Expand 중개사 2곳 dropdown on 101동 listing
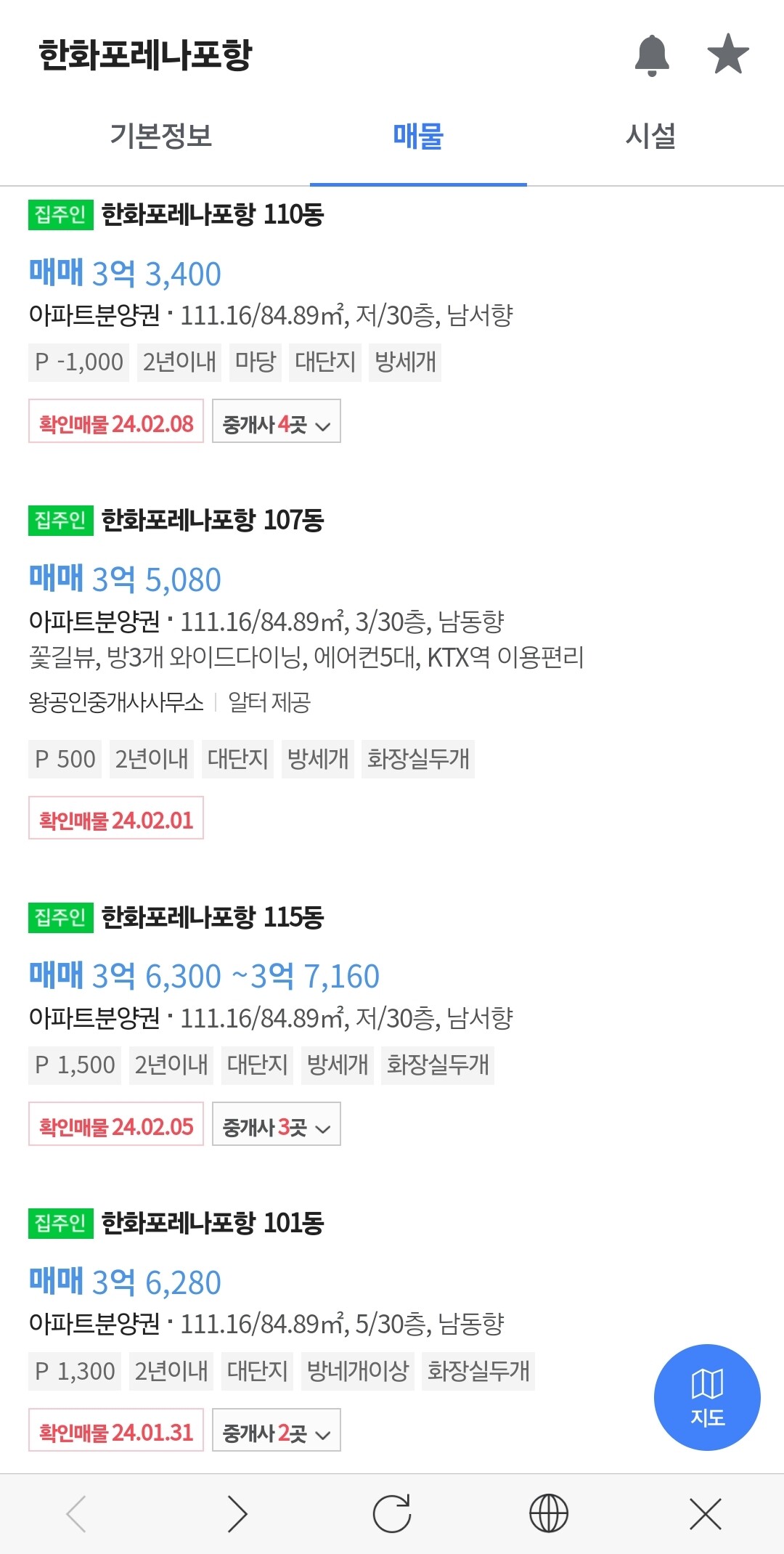 pyautogui.click(x=275, y=1431)
